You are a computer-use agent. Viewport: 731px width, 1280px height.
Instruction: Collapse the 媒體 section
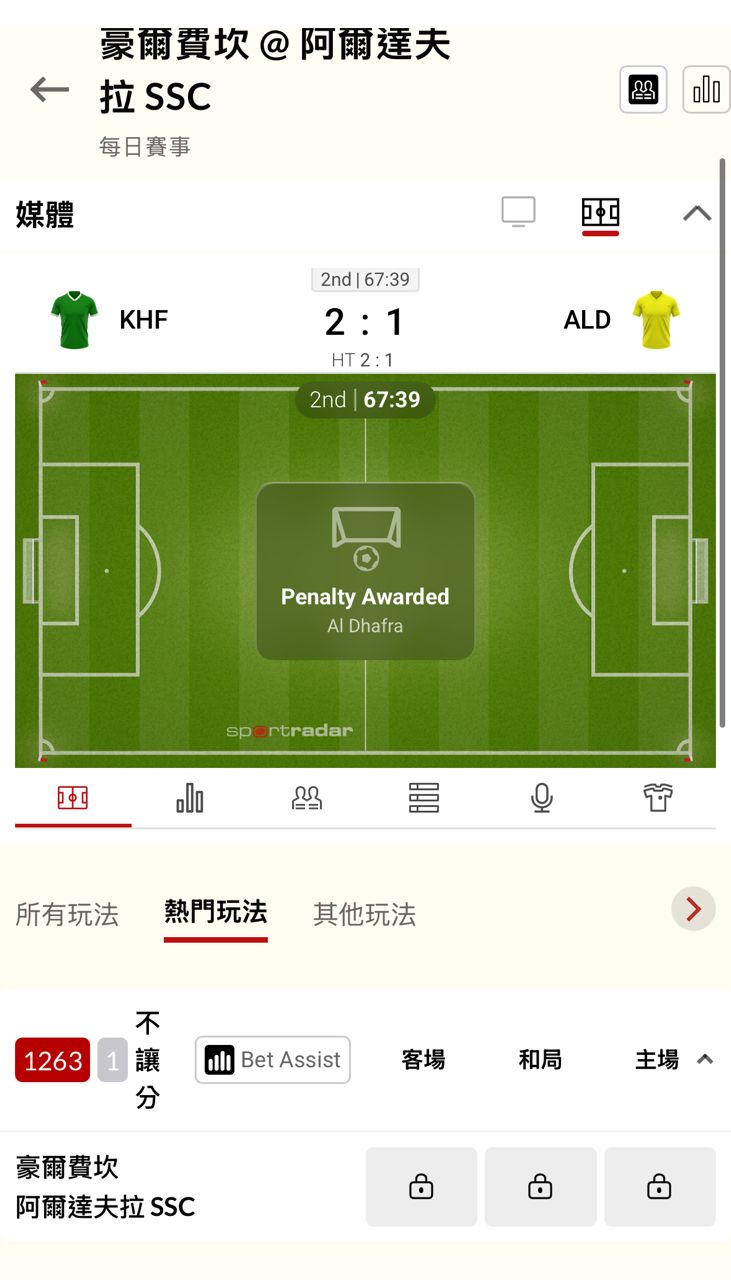(x=697, y=213)
